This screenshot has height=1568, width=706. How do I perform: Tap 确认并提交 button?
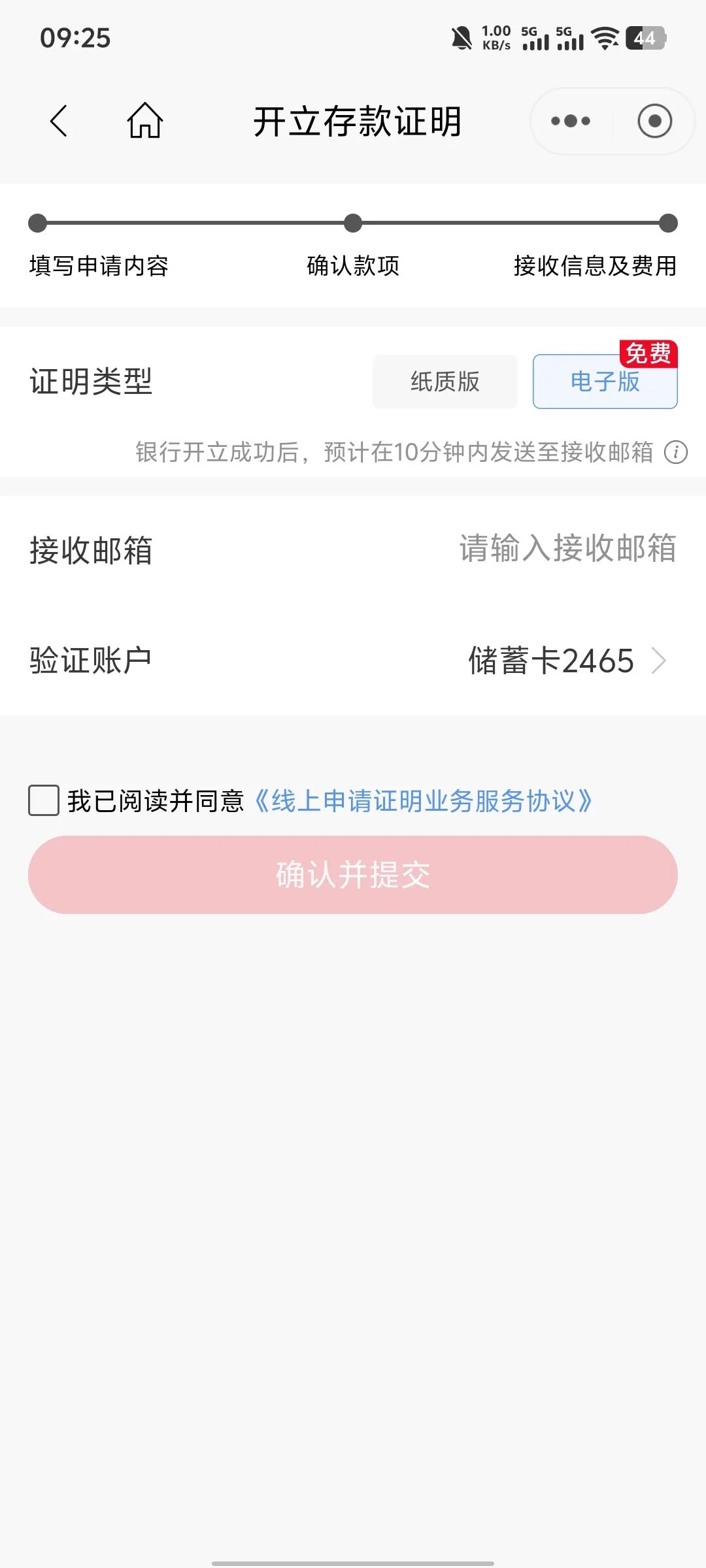[353, 875]
